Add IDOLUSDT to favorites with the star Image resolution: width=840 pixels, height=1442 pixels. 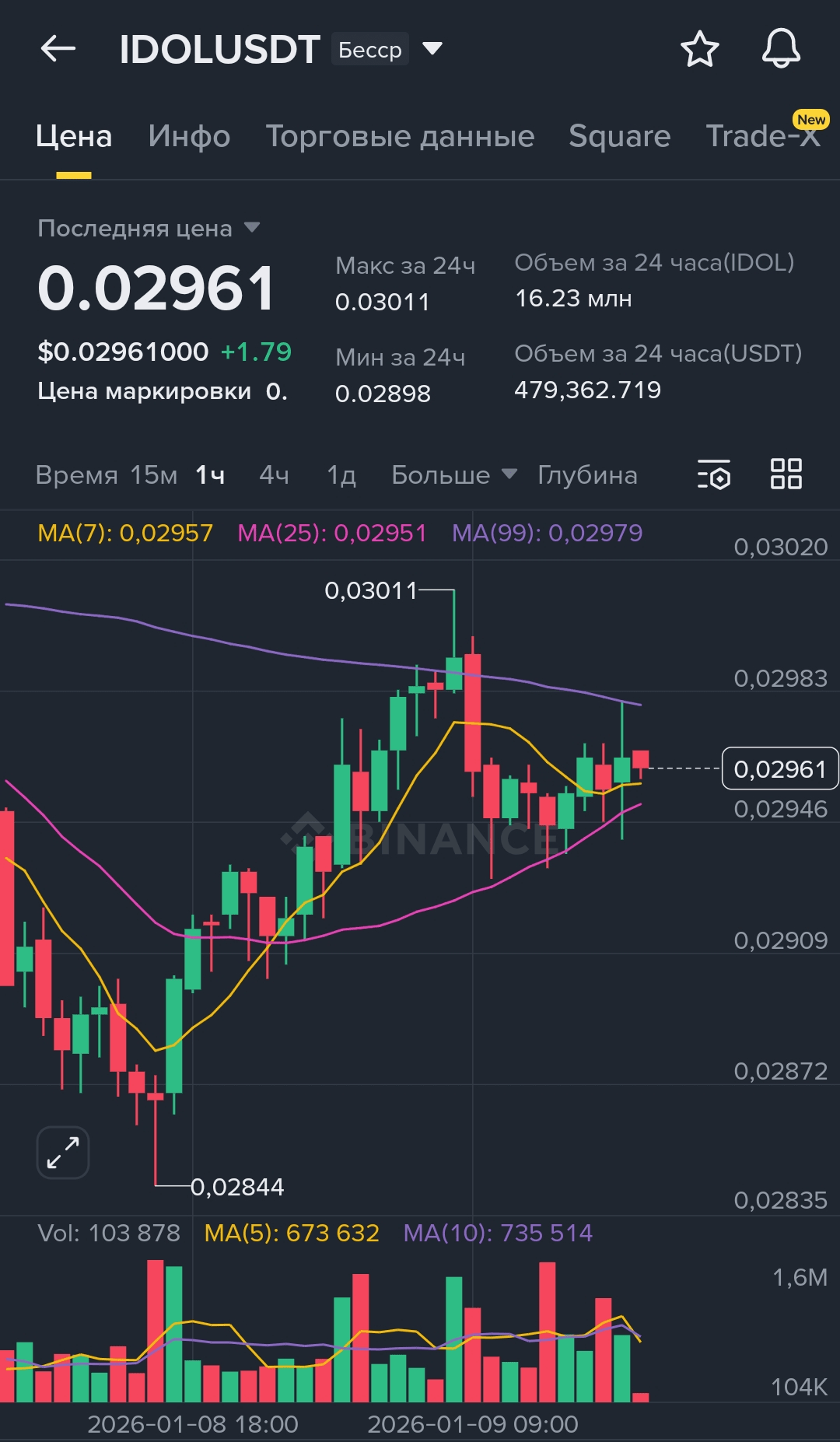click(x=699, y=49)
